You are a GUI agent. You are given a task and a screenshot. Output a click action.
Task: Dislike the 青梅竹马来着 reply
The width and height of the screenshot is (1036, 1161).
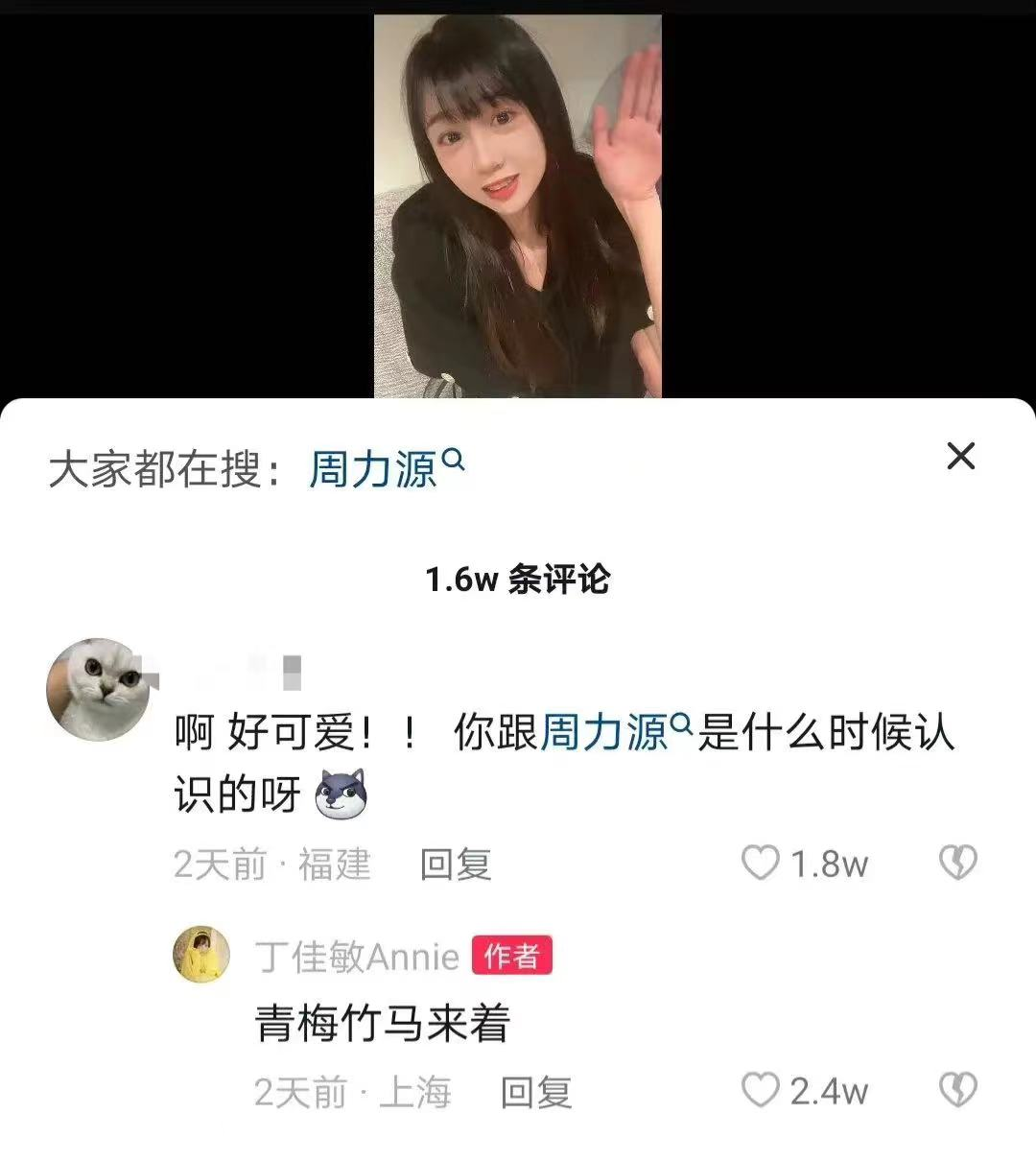[x=956, y=1091]
